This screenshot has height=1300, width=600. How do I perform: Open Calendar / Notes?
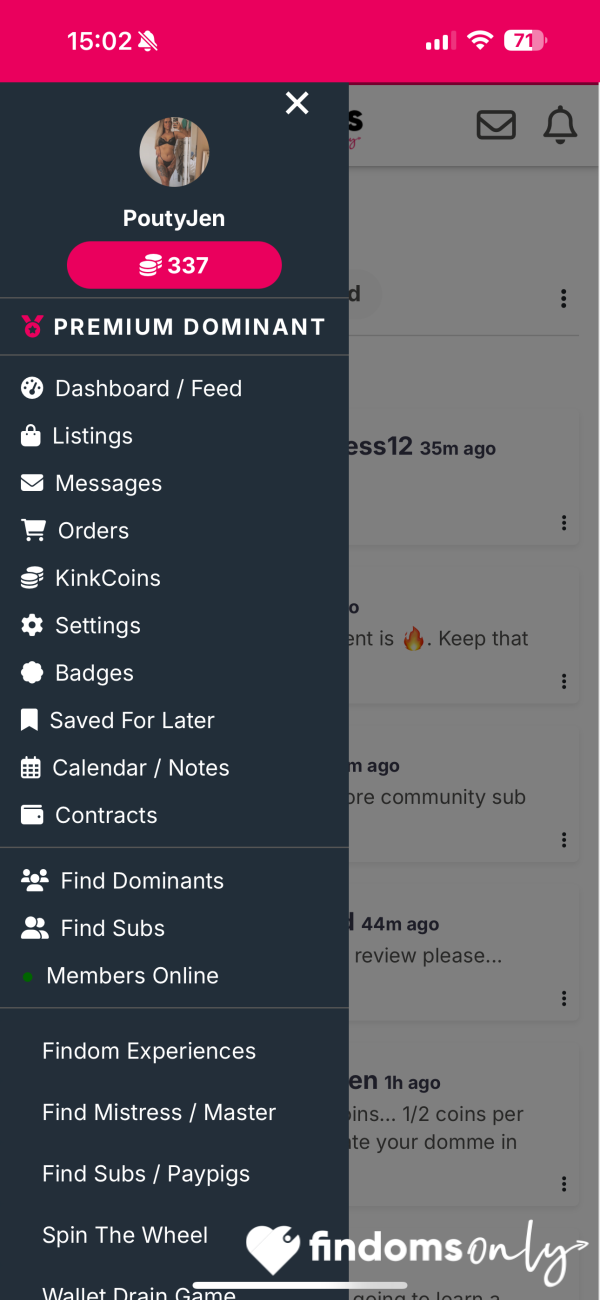(125, 768)
